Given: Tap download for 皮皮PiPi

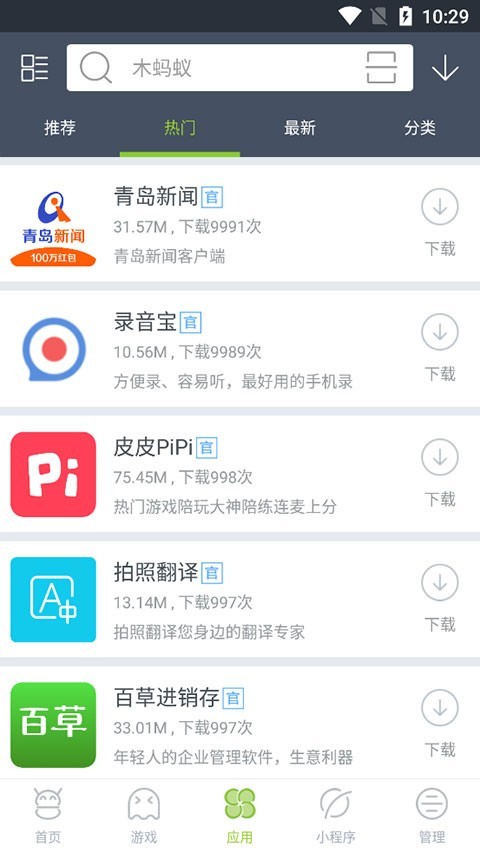Looking at the screenshot, I should 440,472.
